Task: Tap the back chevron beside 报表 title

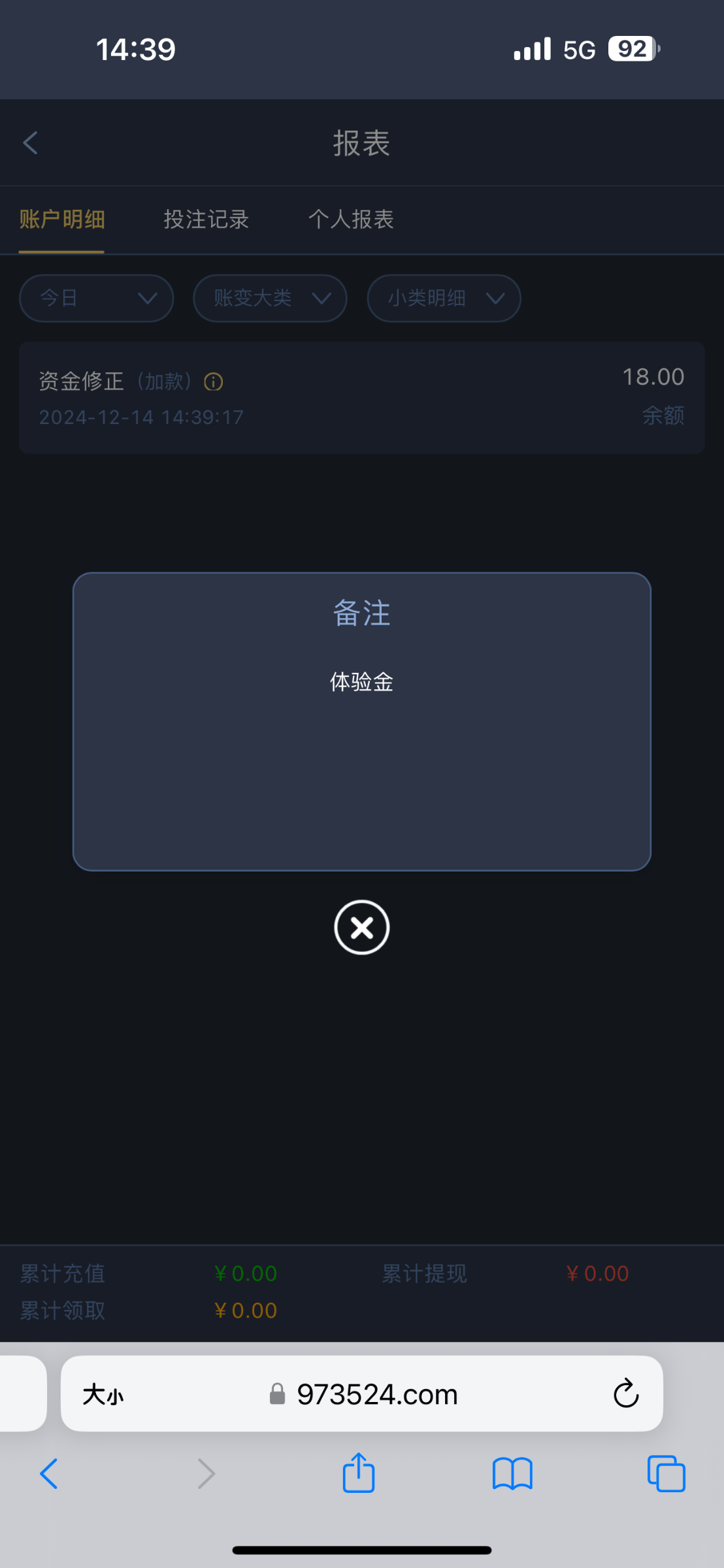Action: (x=30, y=142)
